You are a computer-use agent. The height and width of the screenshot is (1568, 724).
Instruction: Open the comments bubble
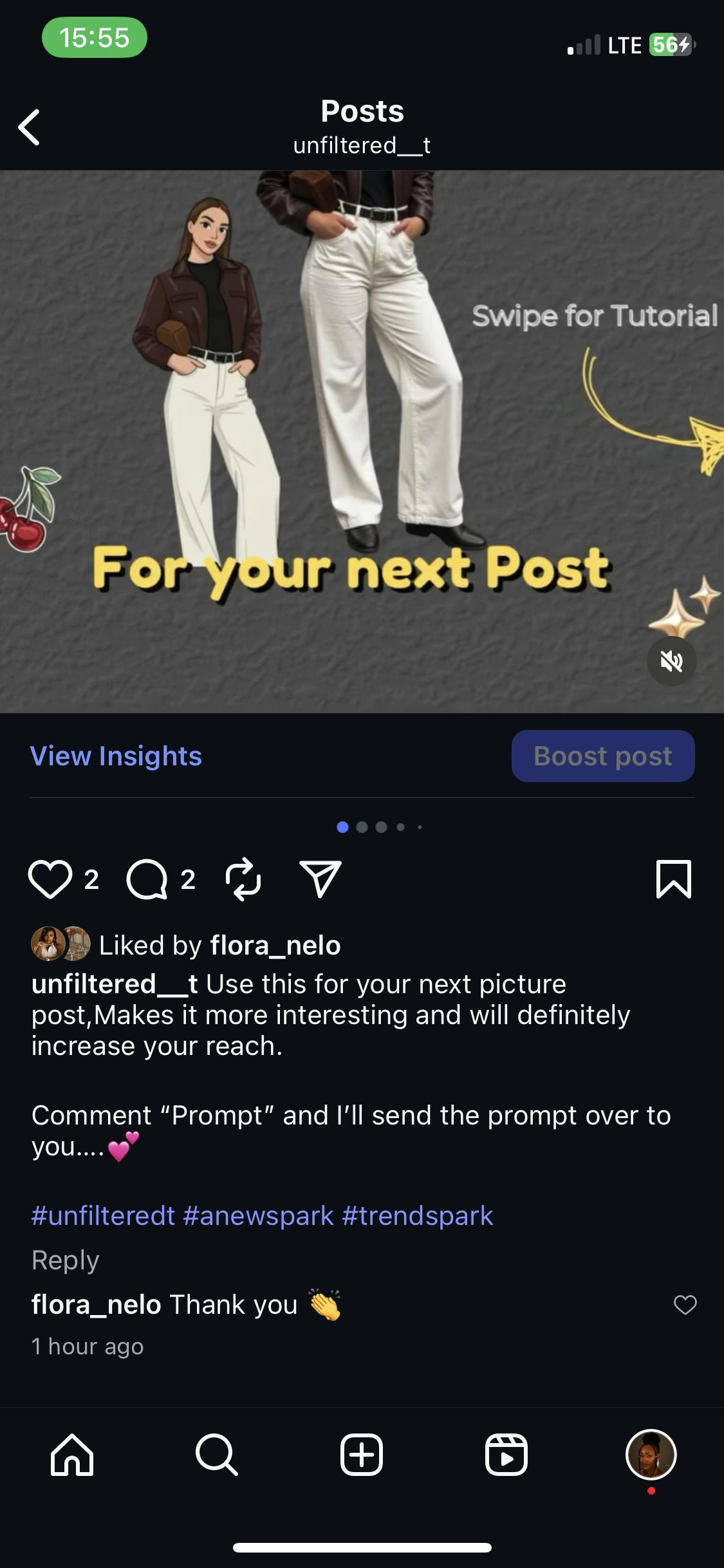pos(146,879)
